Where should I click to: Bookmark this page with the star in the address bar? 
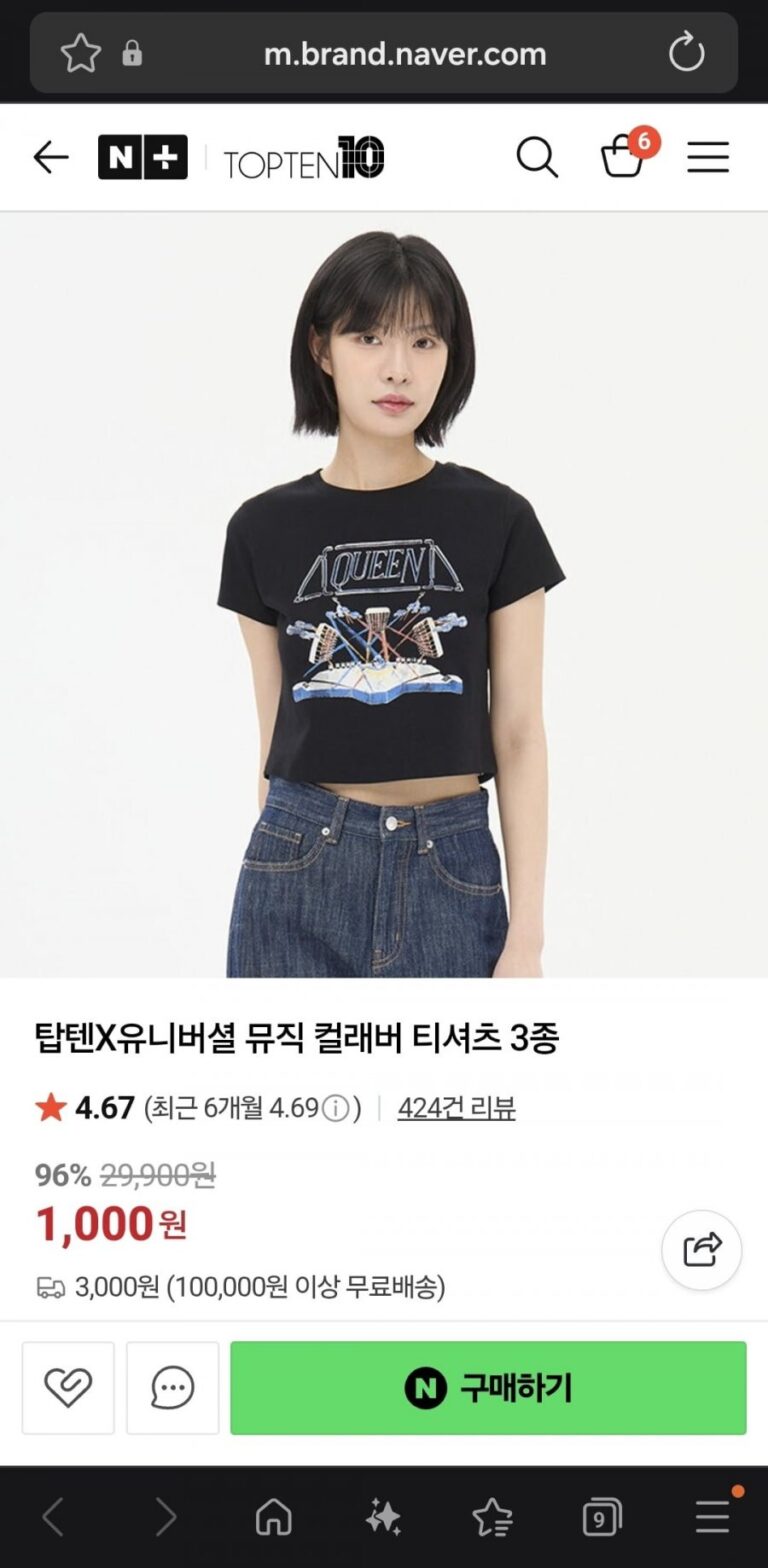pyautogui.click(x=81, y=53)
